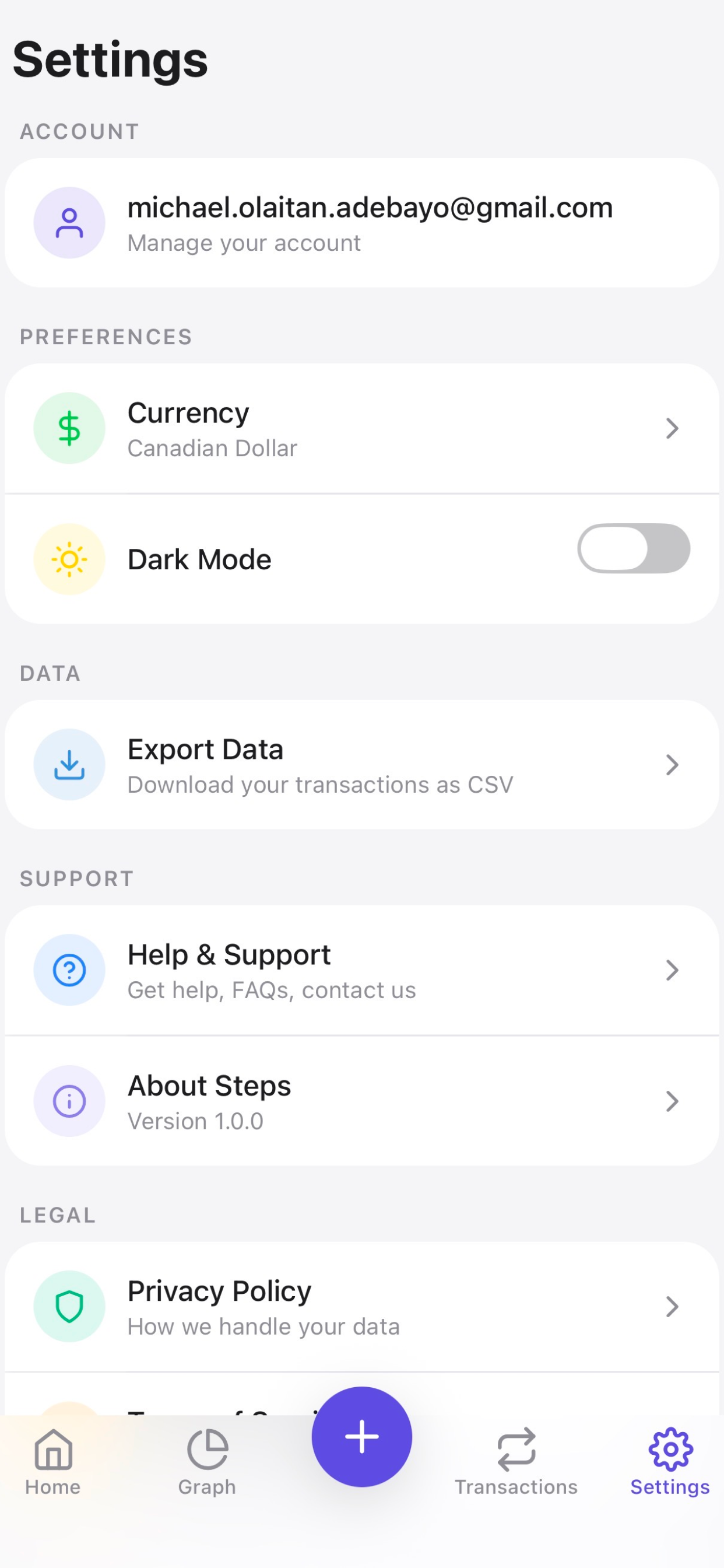
Task: Select the green dollar Currency icon
Action: pos(69,429)
